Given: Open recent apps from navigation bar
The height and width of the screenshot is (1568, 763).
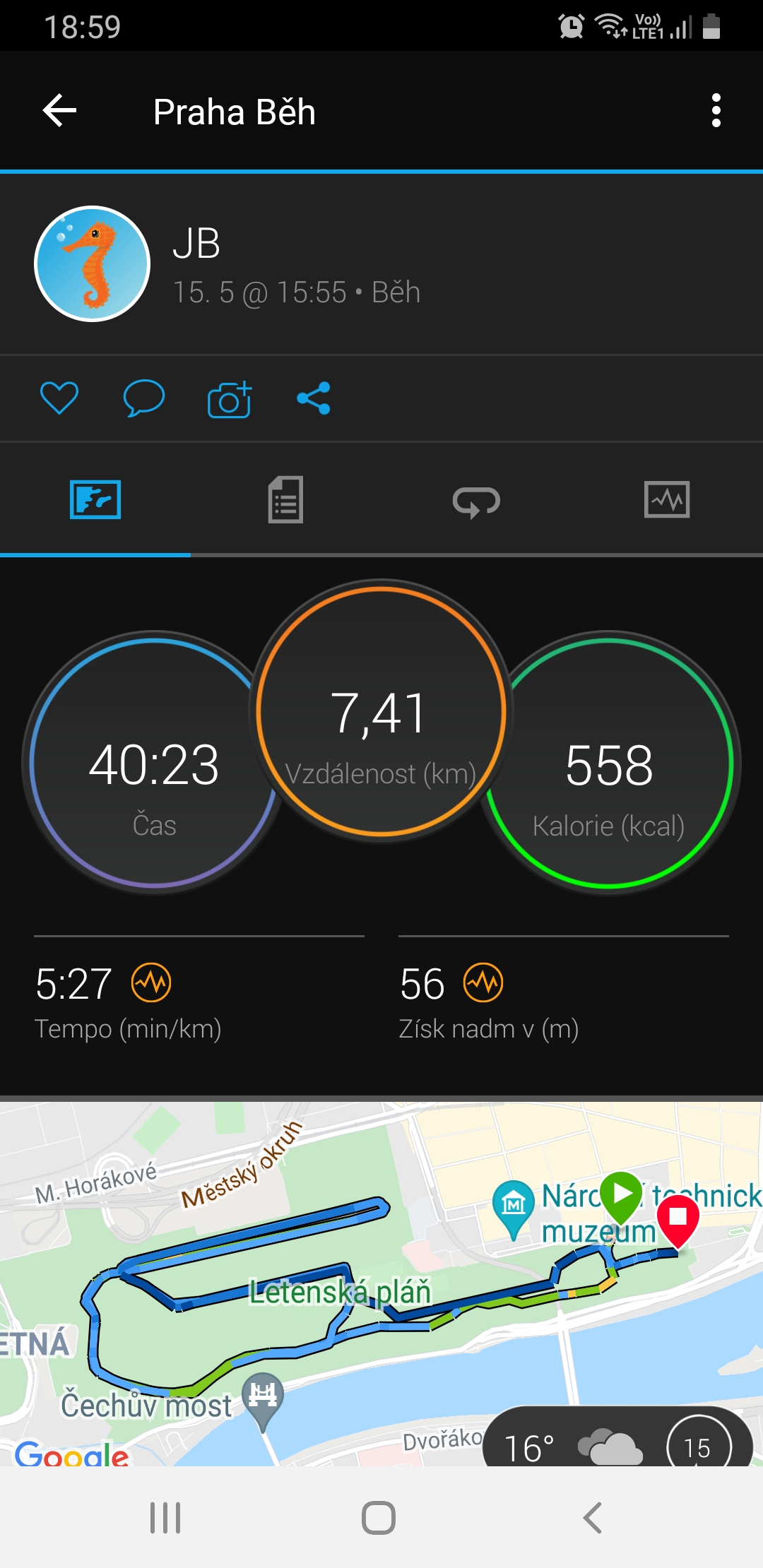Looking at the screenshot, I should (165, 1518).
